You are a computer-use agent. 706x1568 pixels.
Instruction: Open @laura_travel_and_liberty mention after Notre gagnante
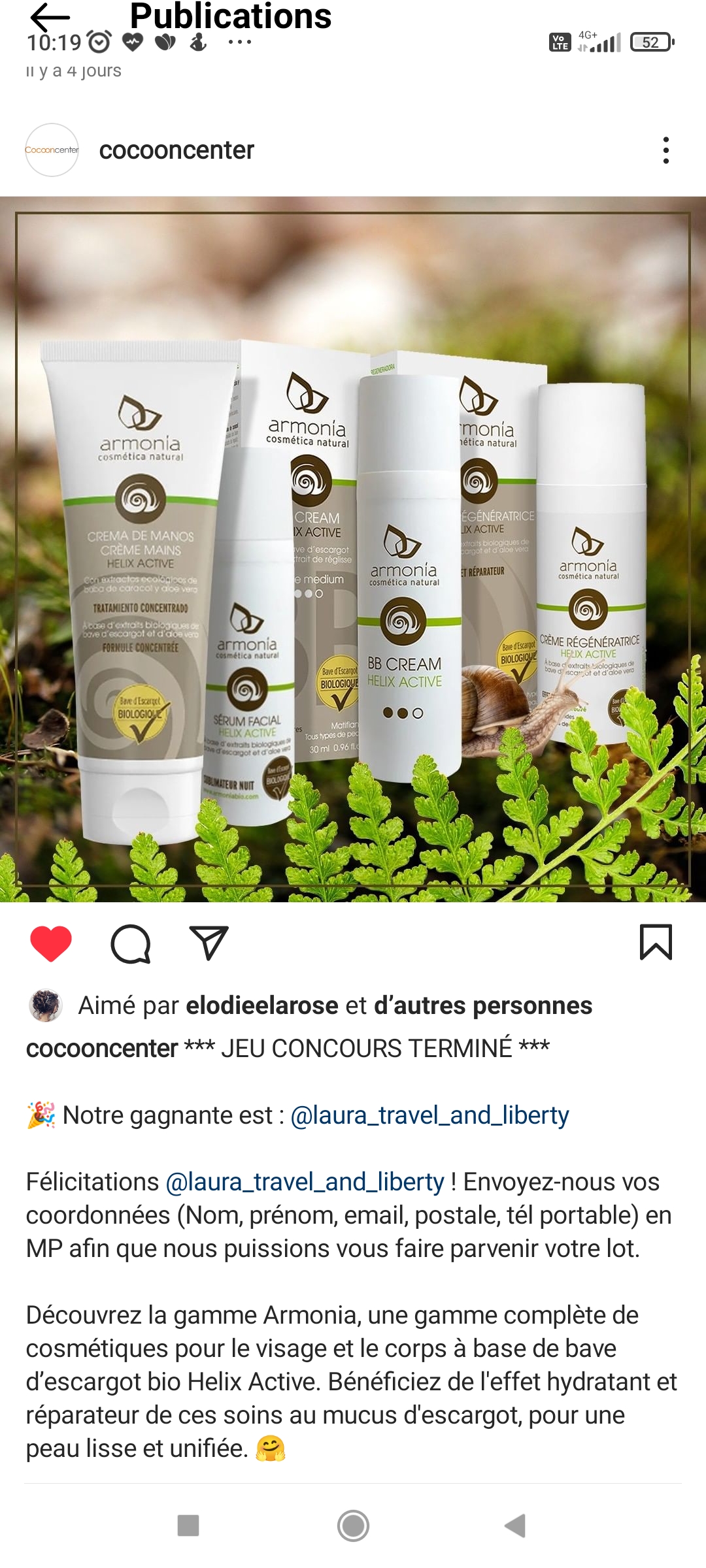pos(429,1115)
